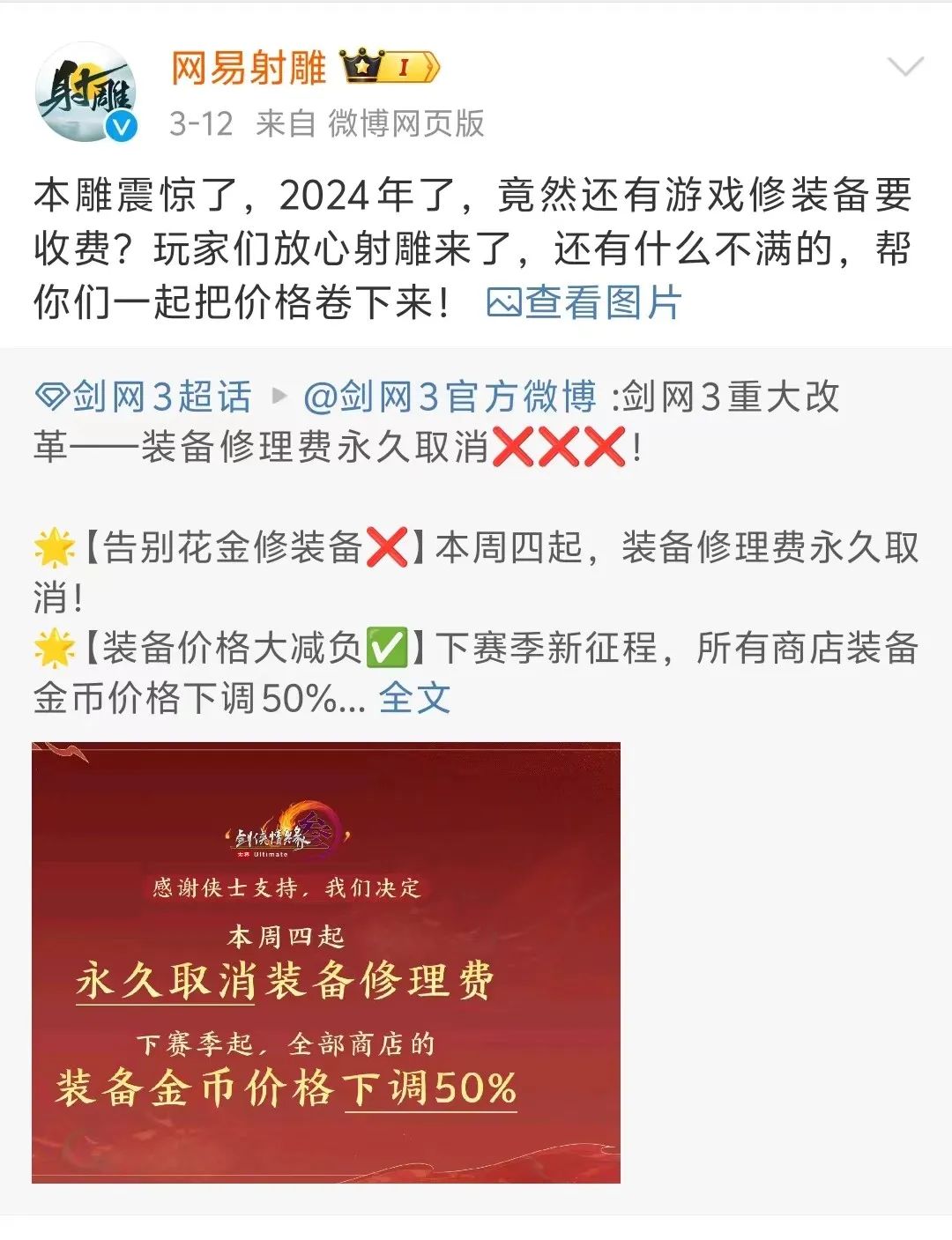Visit the 剑网3超话 topic
This screenshot has width=952, height=1240.
[145, 397]
